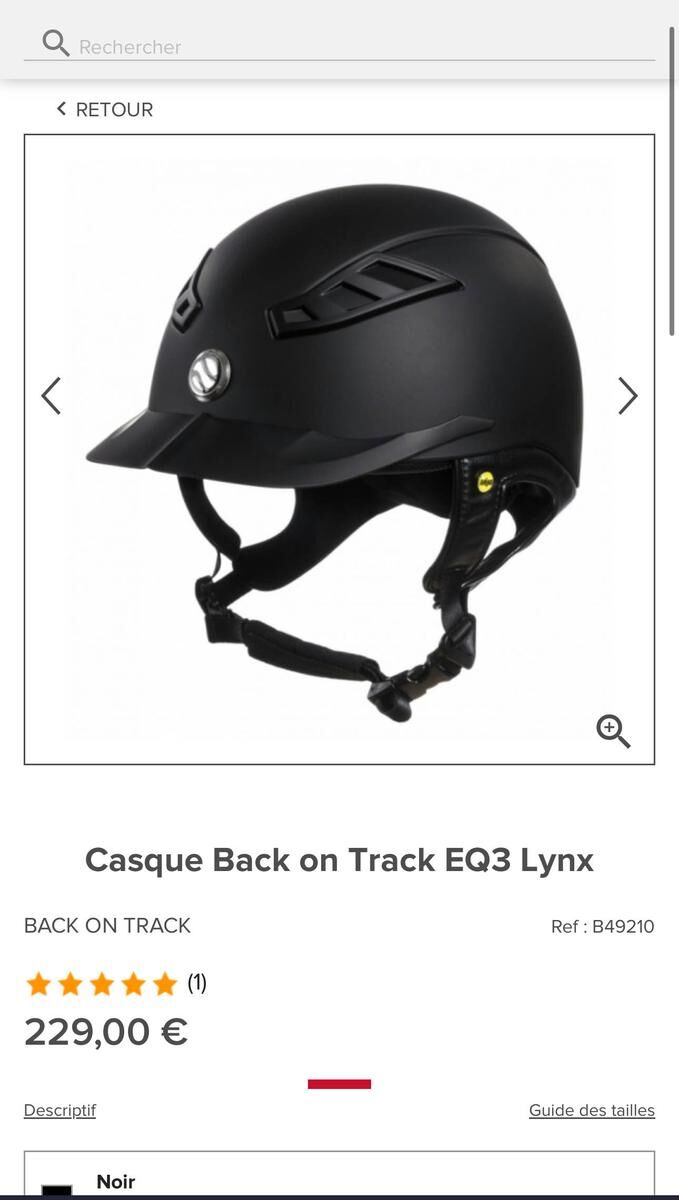Go back with the RETOUR link

(104, 109)
